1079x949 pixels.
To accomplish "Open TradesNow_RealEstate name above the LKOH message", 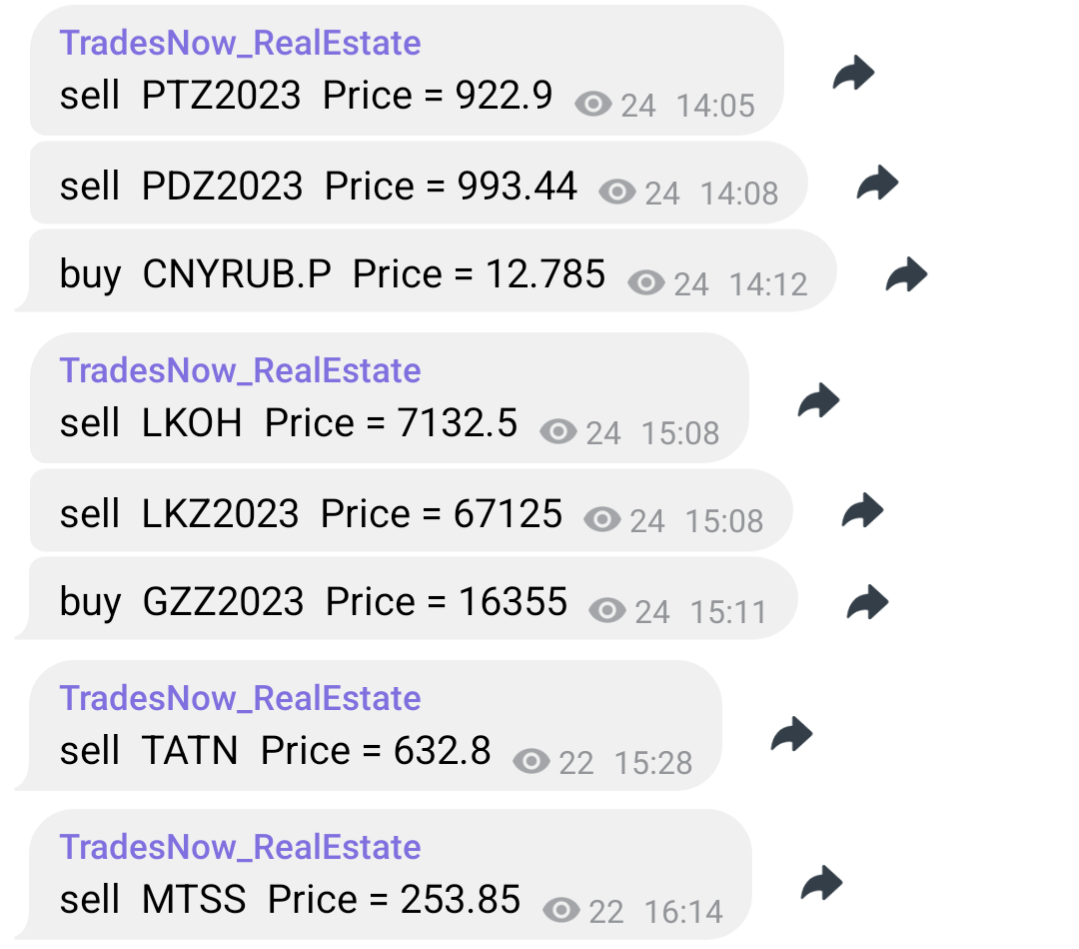I will (240, 371).
